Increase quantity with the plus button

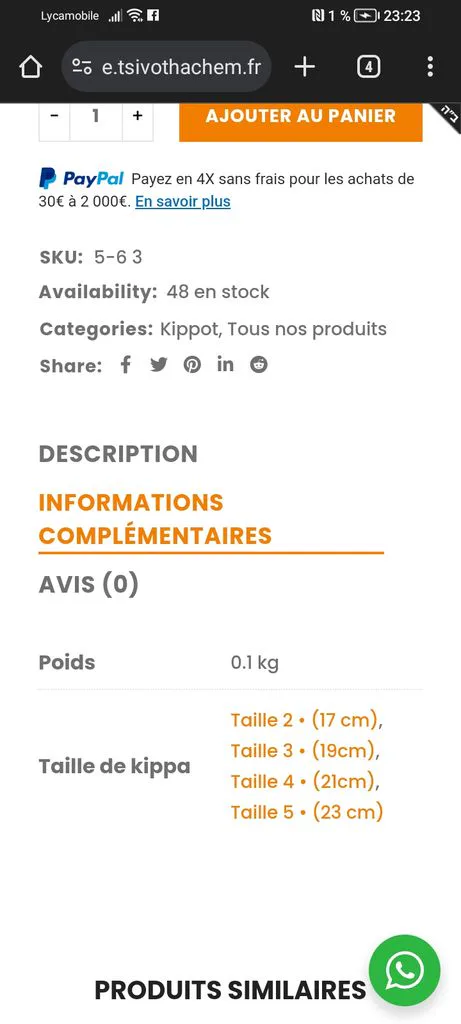point(137,116)
